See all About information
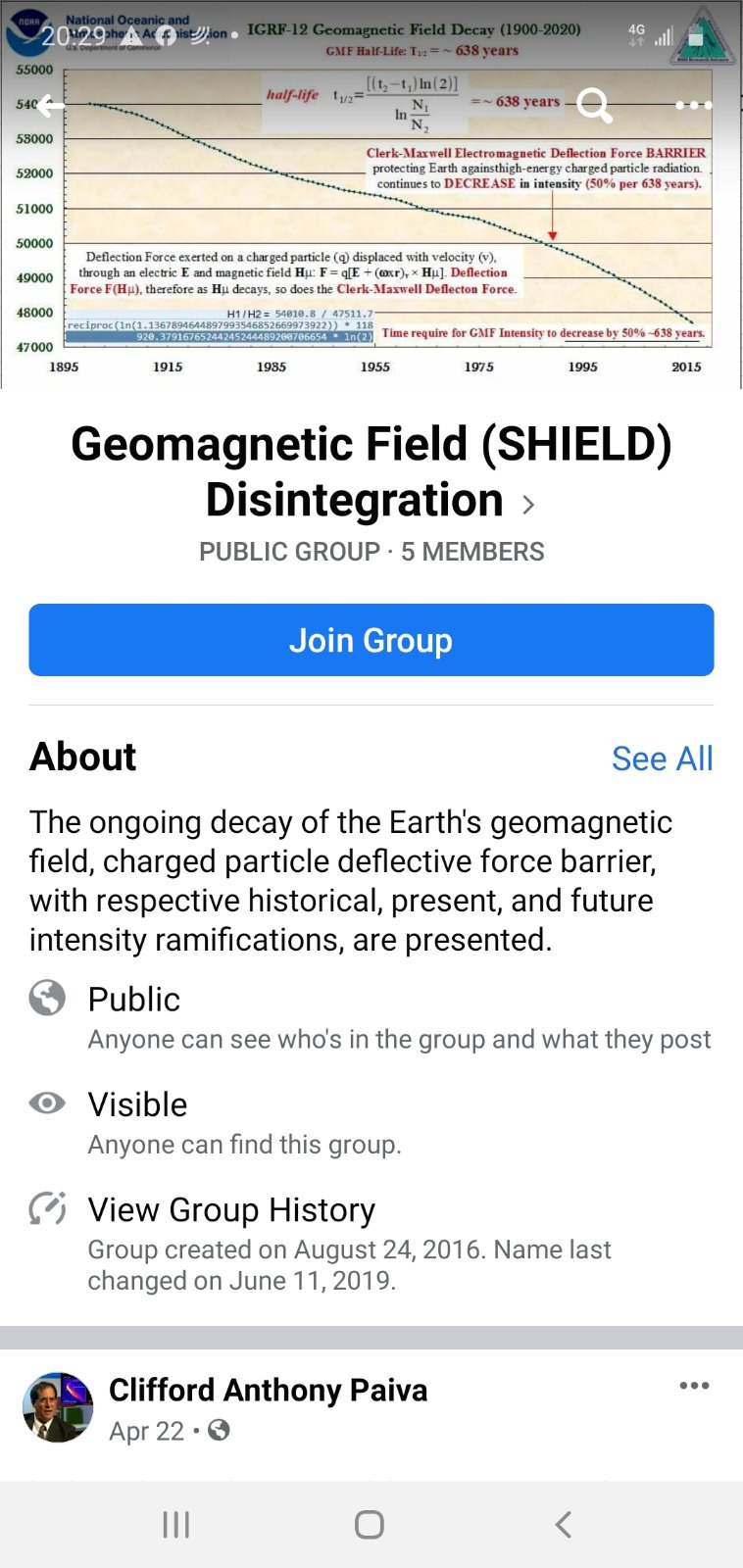The height and width of the screenshot is (1568, 743). point(663,759)
